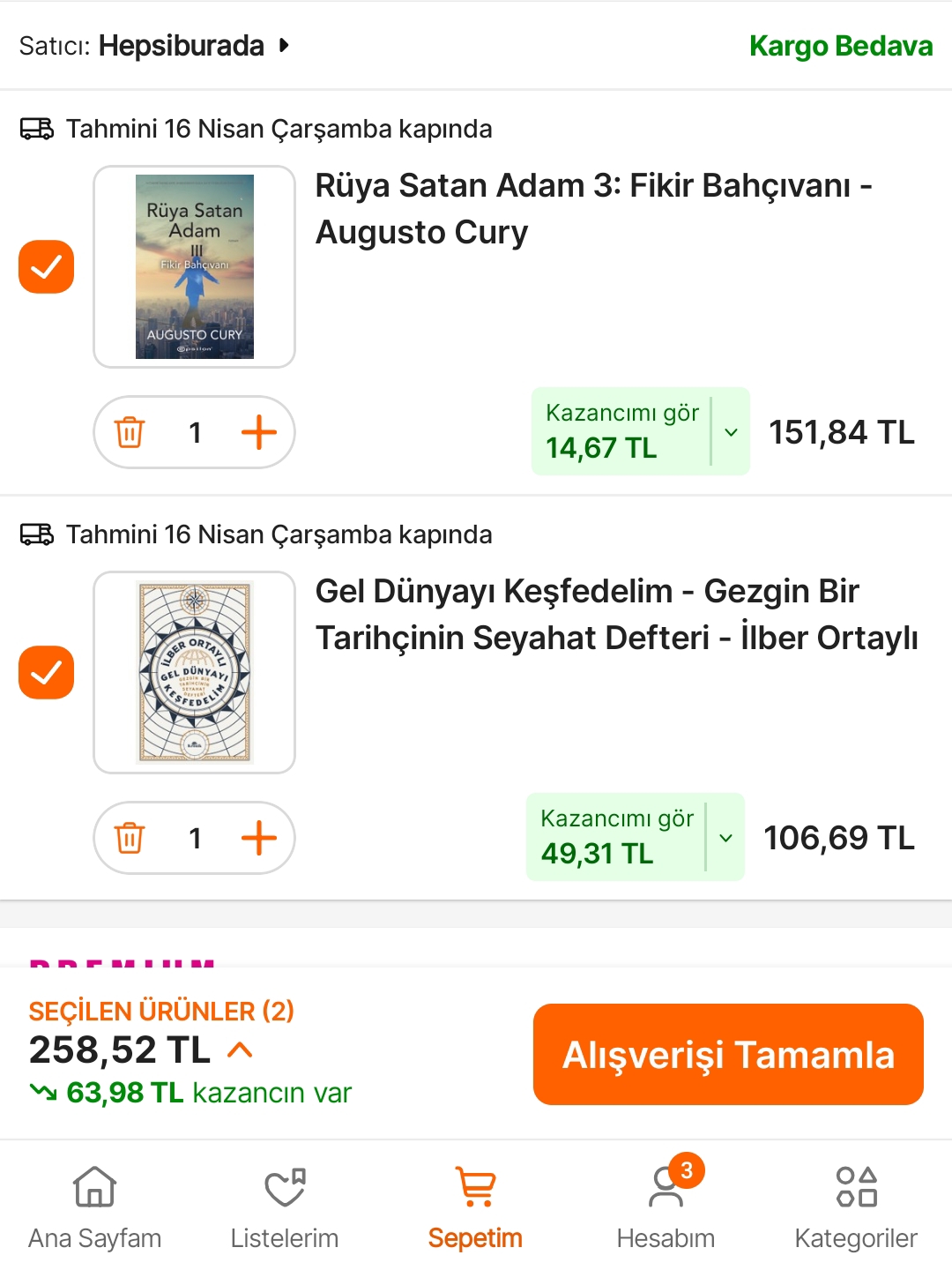This screenshot has height=1270, width=952.
Task: Increase quantity of Rüya Satan Adam 3
Action: click(259, 433)
